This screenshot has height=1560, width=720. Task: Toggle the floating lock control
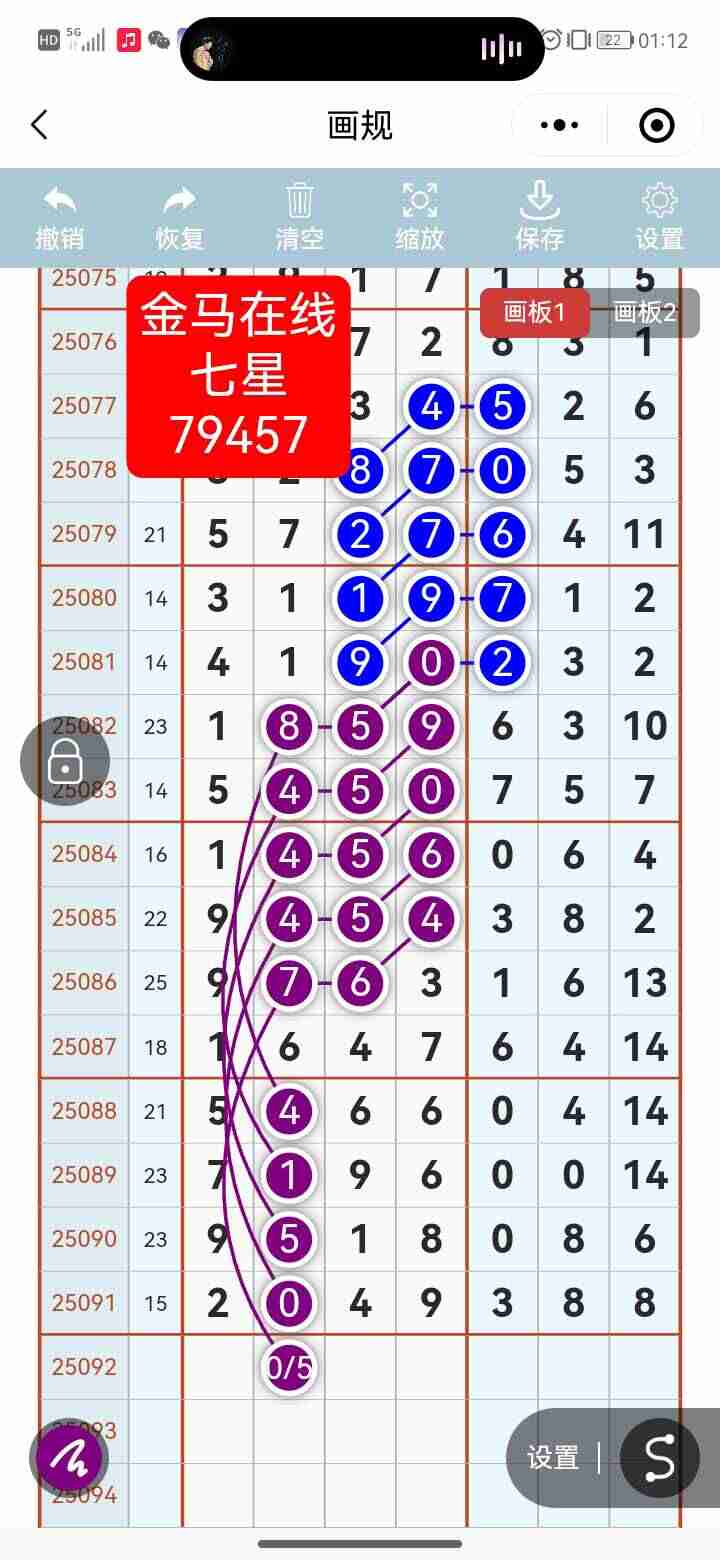tap(65, 761)
